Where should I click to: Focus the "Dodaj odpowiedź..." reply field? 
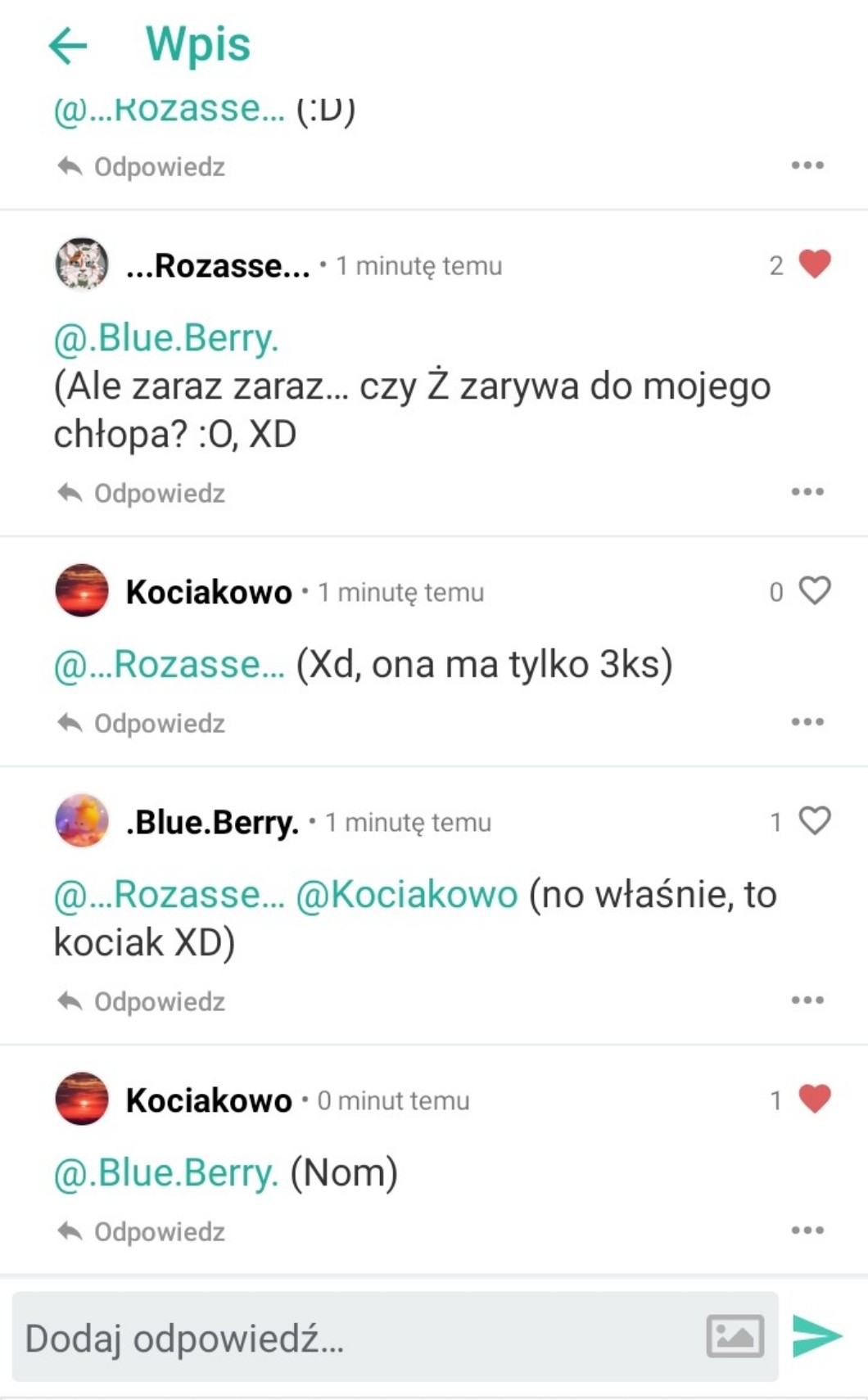352,1338
